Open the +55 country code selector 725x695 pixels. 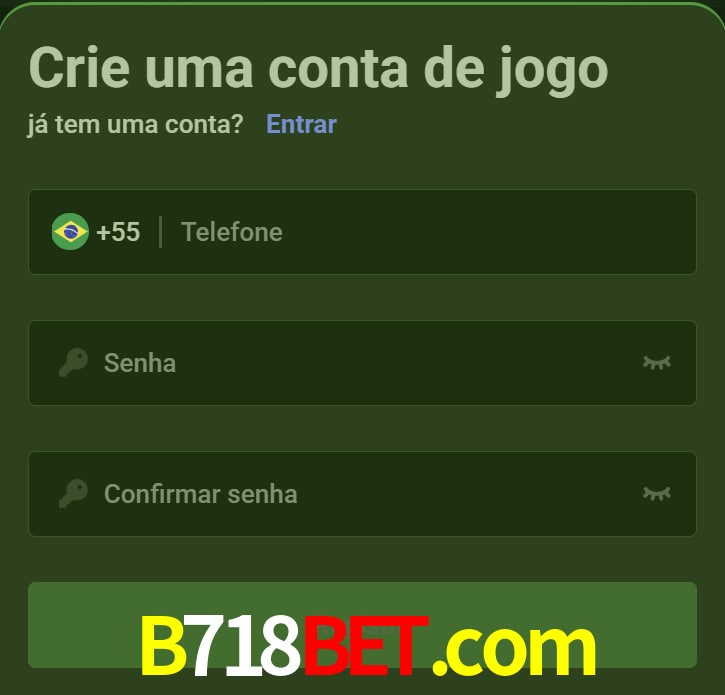tap(97, 232)
